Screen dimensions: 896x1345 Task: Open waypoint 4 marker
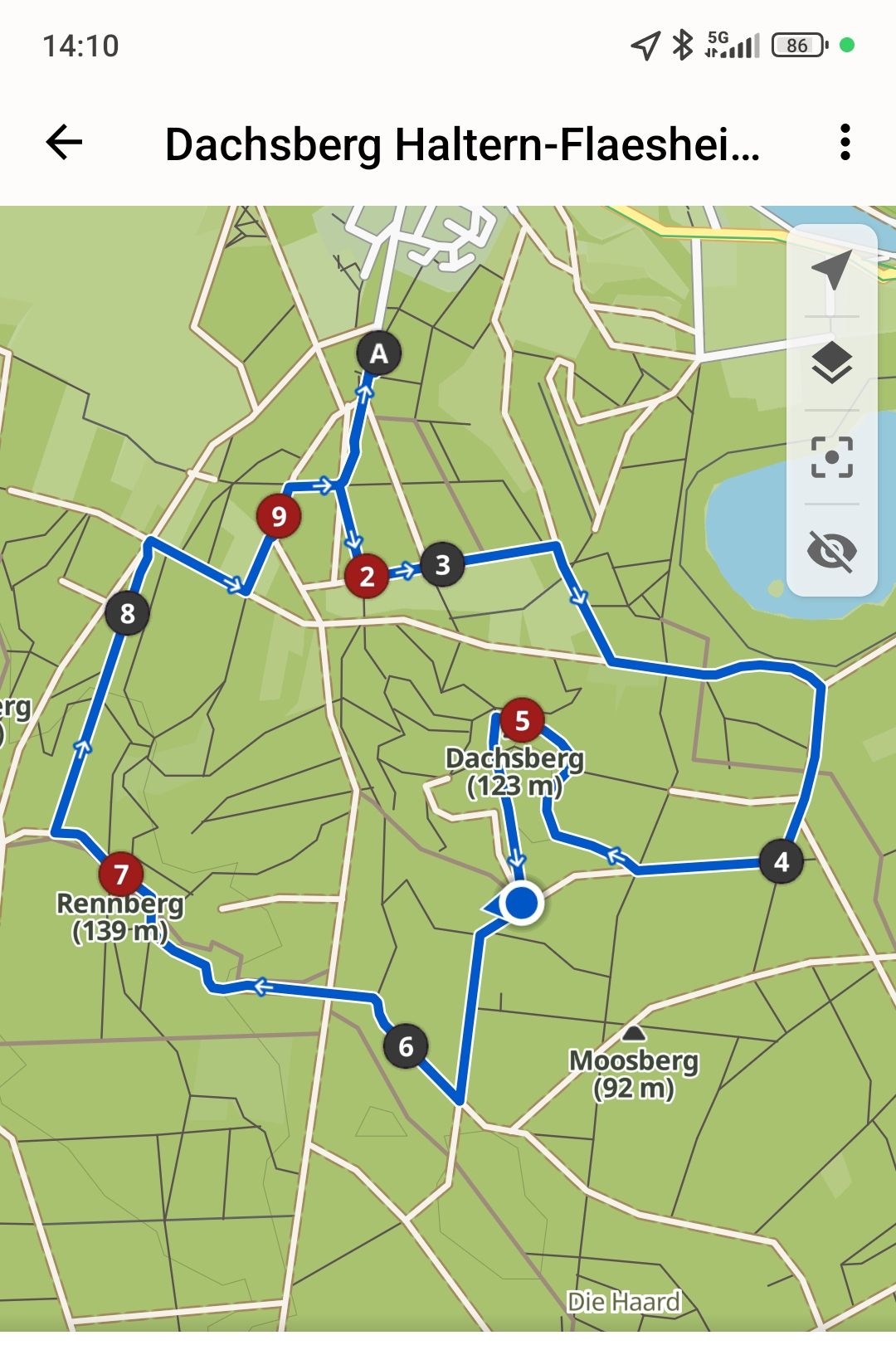[x=781, y=862]
